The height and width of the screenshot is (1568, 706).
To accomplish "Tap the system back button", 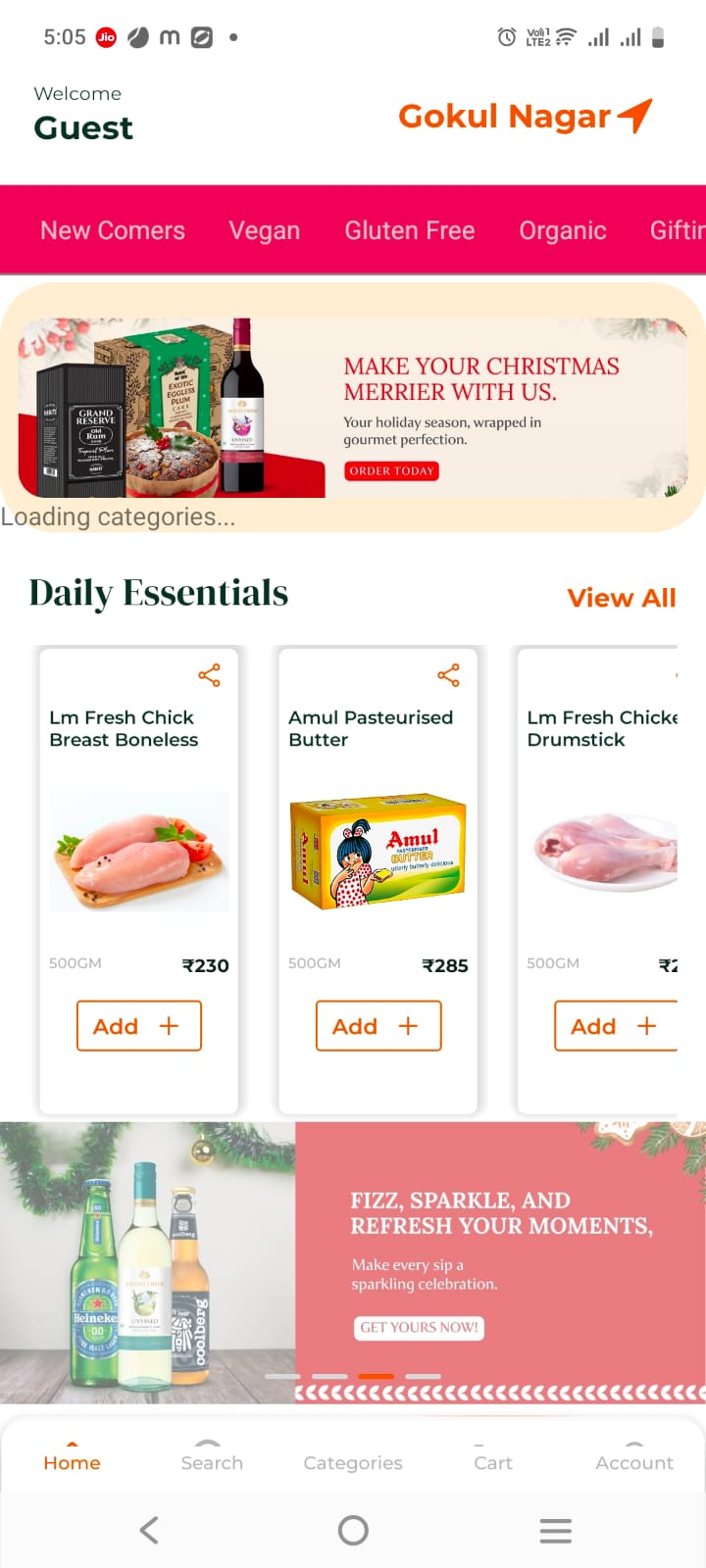I will click(149, 1530).
